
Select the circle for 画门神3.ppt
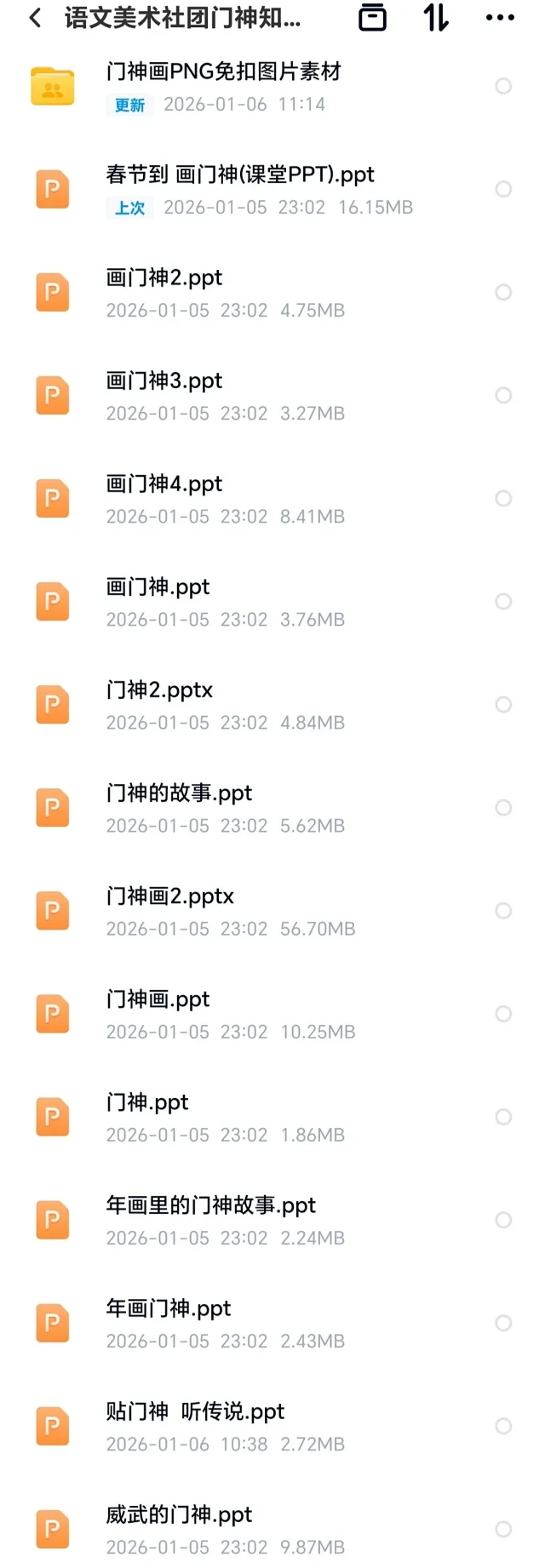point(503,395)
